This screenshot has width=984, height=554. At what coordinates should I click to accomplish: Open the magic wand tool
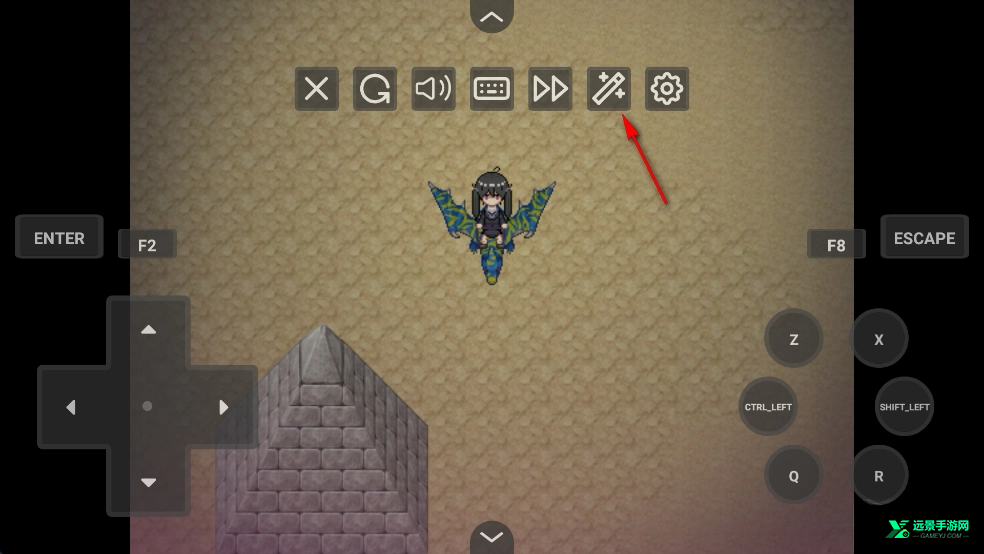[609, 89]
